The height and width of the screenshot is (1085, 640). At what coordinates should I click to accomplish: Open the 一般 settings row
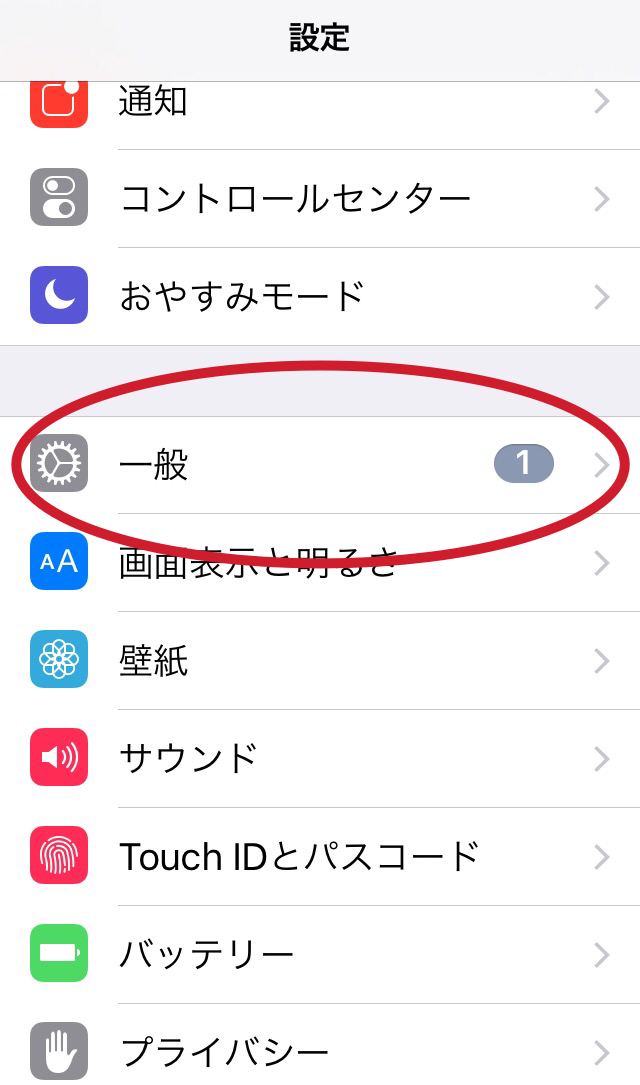(x=320, y=464)
